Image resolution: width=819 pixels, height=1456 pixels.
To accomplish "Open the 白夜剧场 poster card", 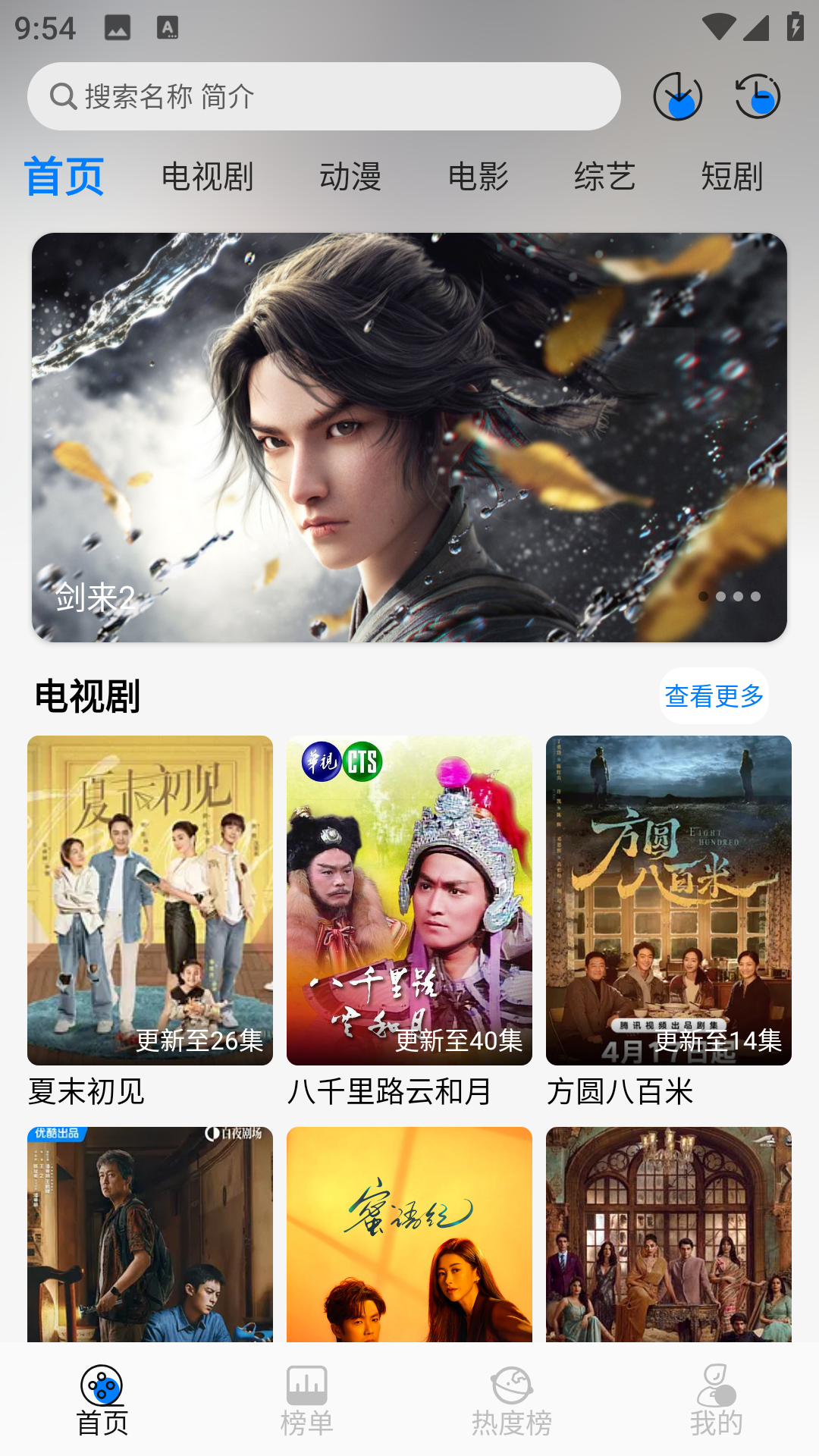I will [x=150, y=1234].
